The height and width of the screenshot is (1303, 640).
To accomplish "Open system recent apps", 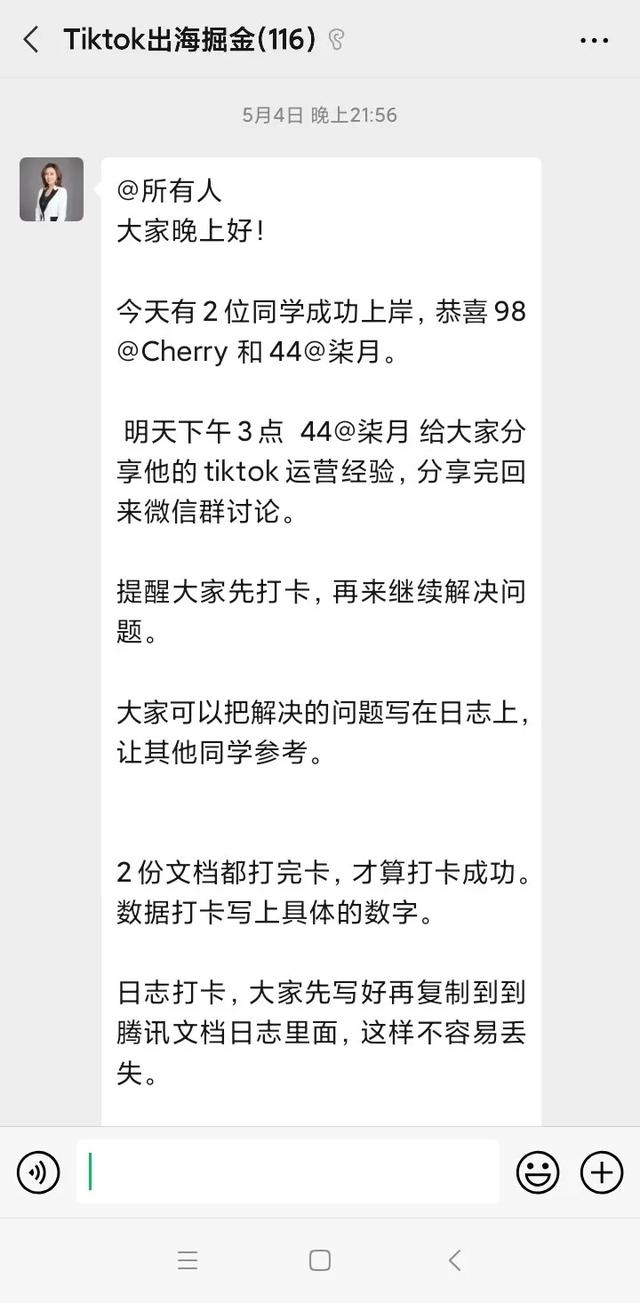I will (187, 1260).
